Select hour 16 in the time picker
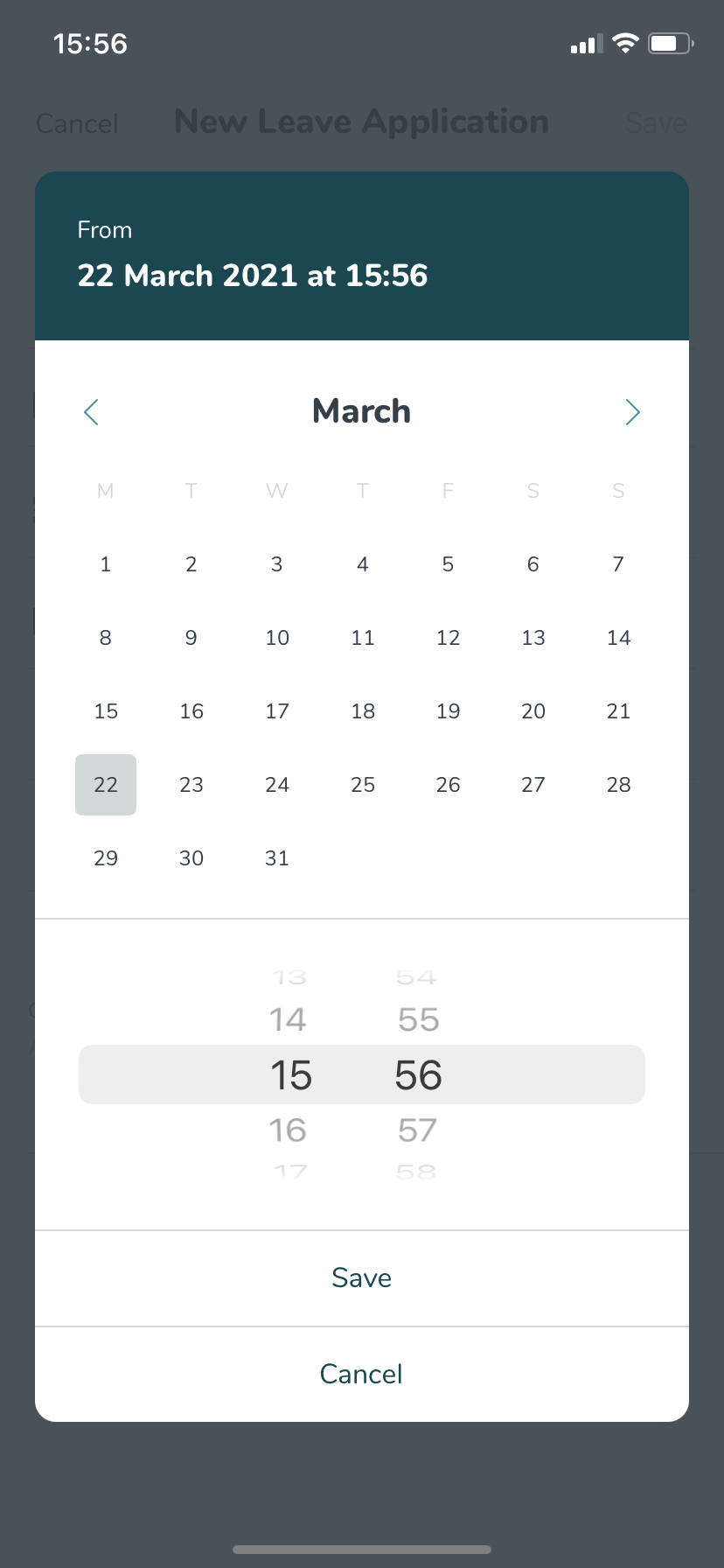Viewport: 724px width, 1568px height. pyautogui.click(x=288, y=1130)
